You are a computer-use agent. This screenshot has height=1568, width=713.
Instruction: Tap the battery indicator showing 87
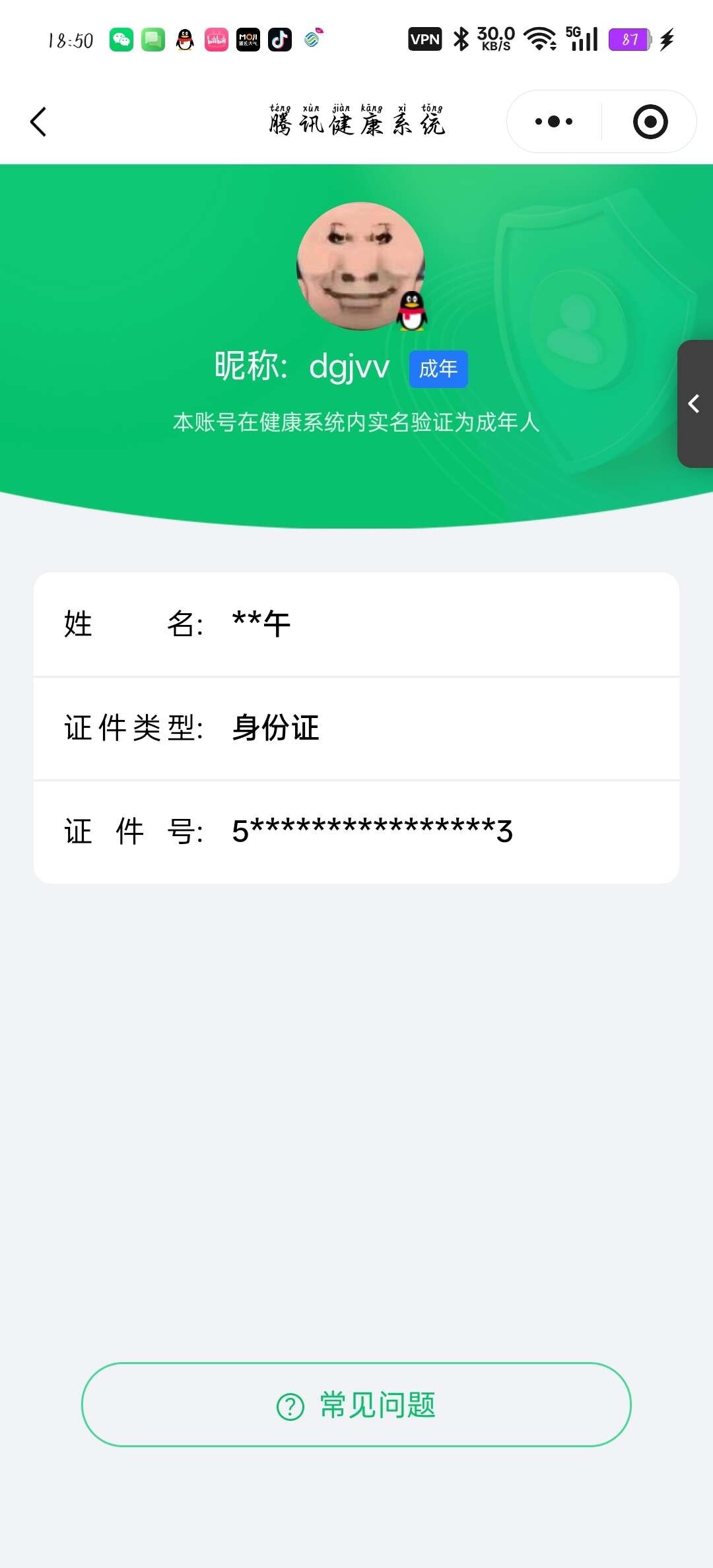[630, 40]
